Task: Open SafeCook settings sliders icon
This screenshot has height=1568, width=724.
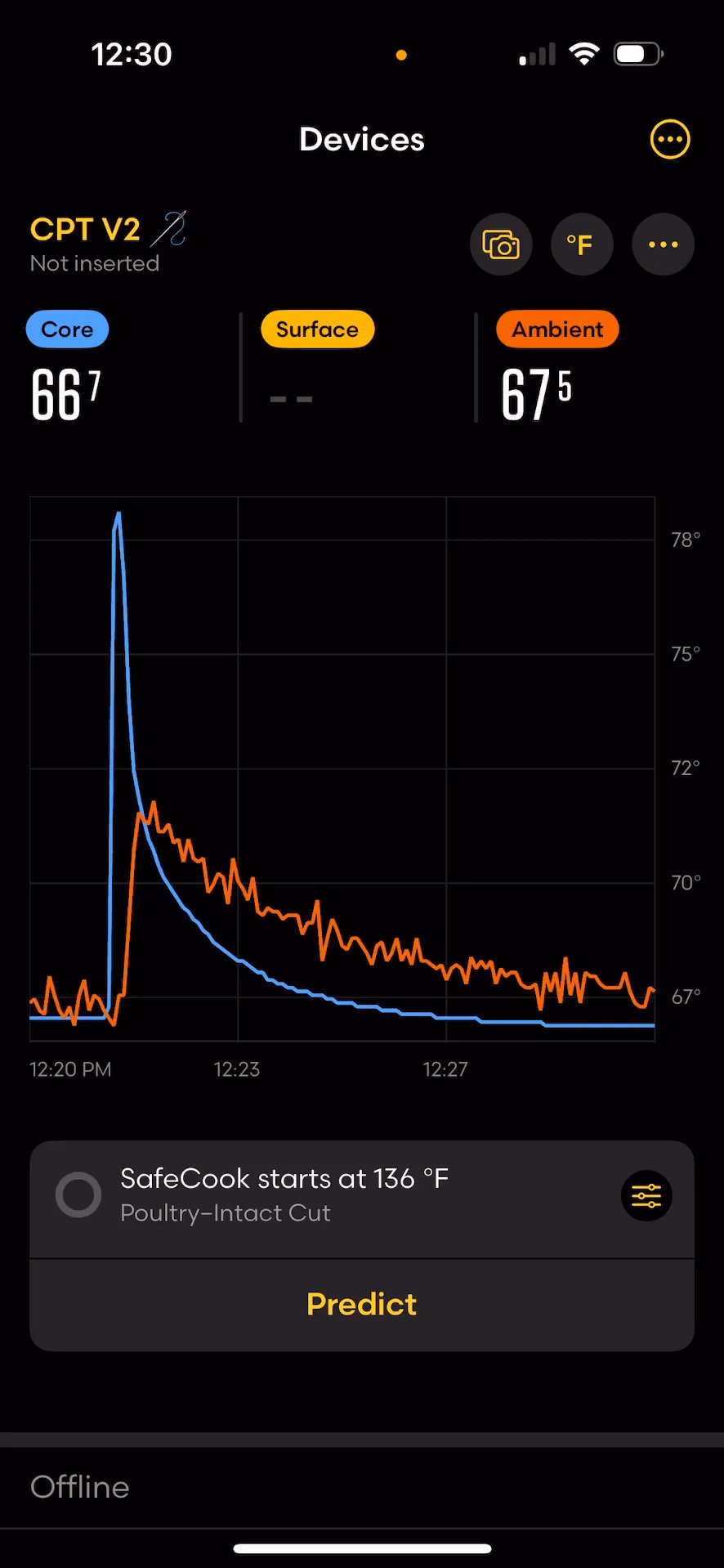Action: point(646,1196)
